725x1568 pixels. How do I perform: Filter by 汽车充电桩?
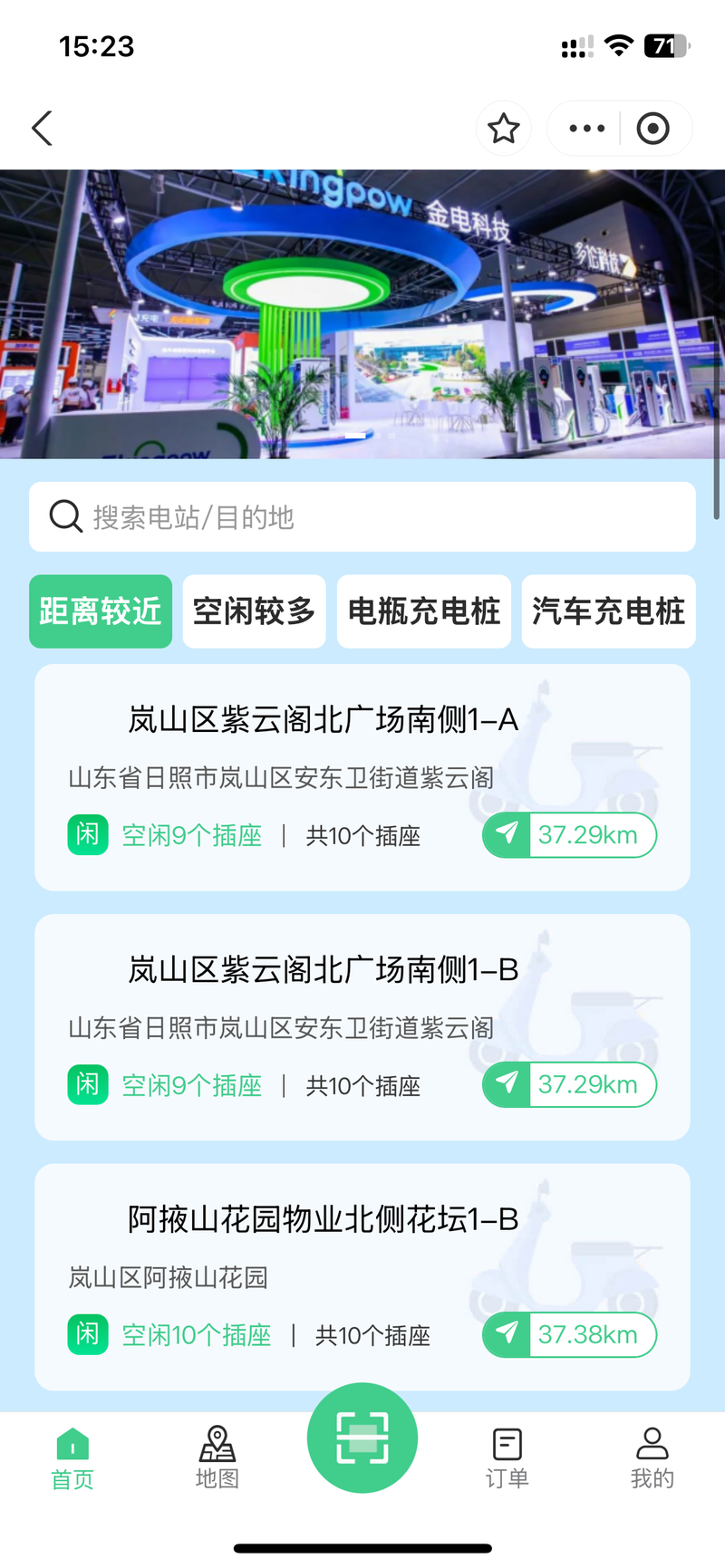[x=608, y=611]
